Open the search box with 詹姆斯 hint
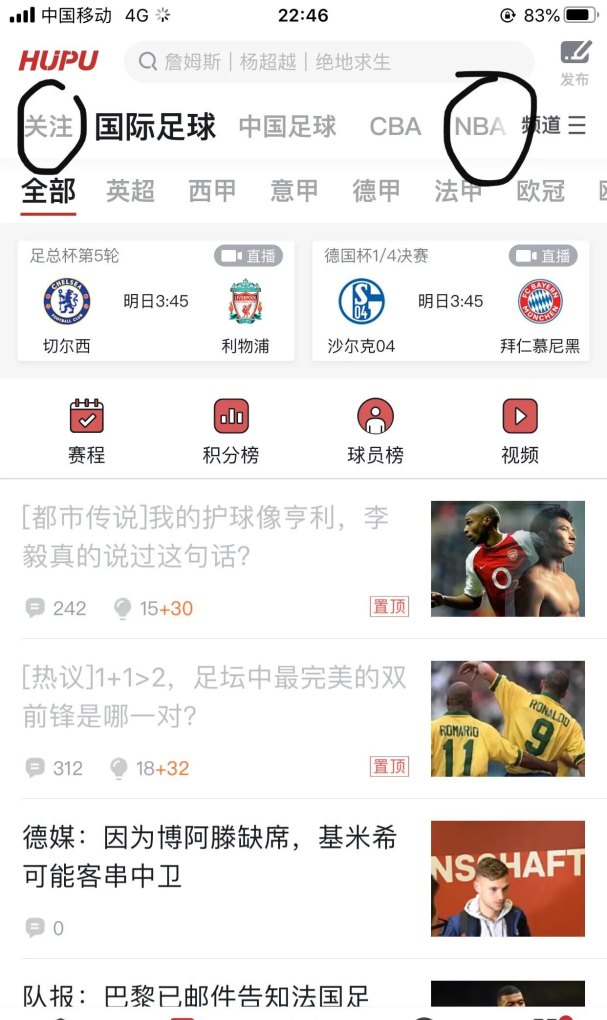This screenshot has width=607, height=1020. point(328,62)
